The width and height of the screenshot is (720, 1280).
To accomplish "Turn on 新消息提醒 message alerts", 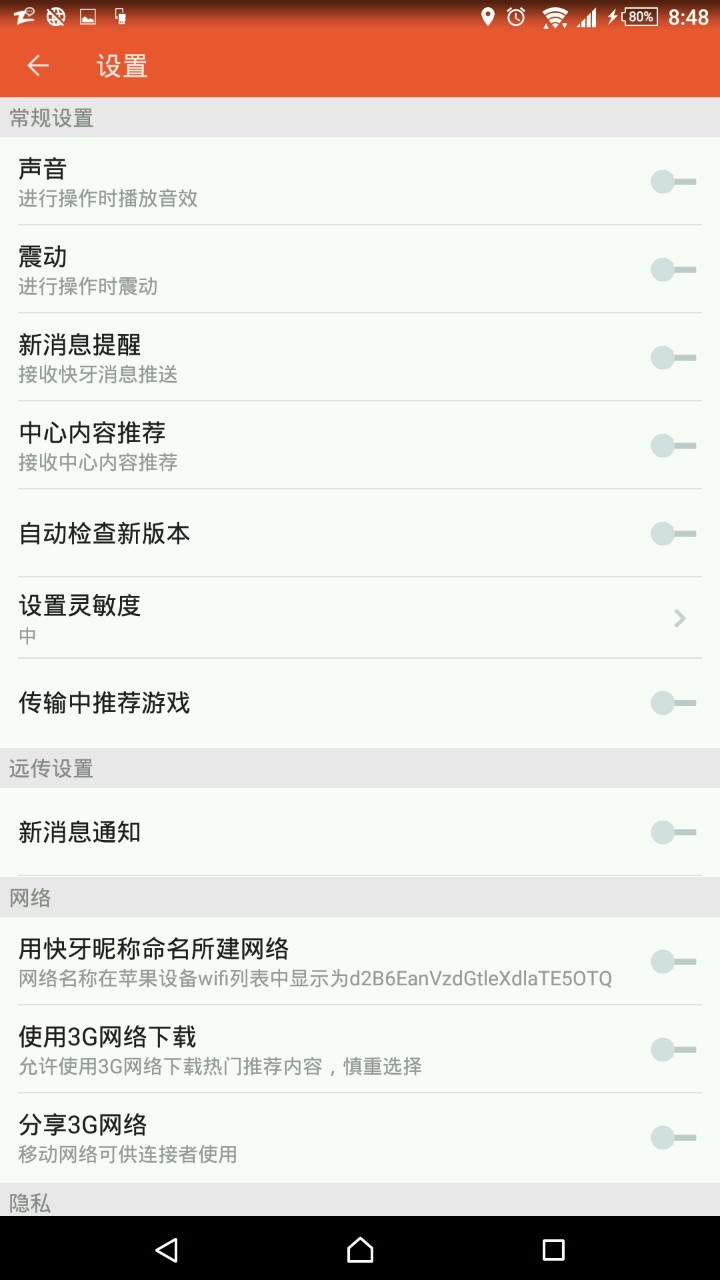I will point(673,358).
